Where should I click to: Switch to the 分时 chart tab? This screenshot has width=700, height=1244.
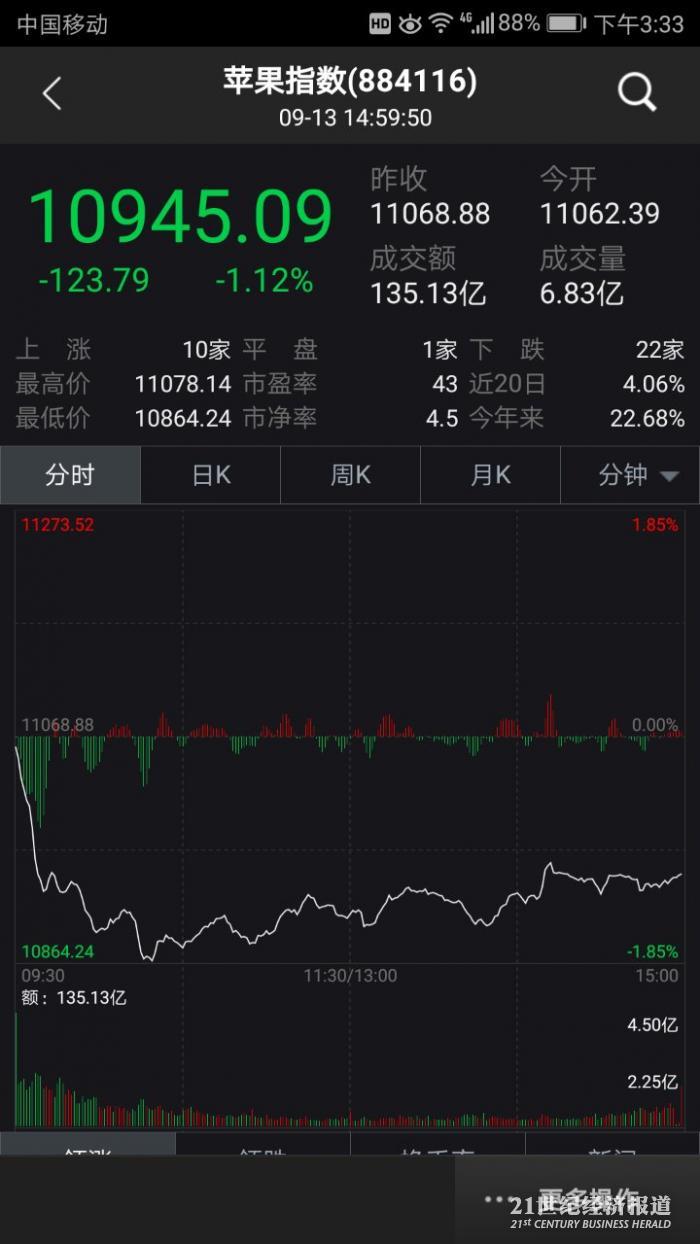(x=70, y=475)
